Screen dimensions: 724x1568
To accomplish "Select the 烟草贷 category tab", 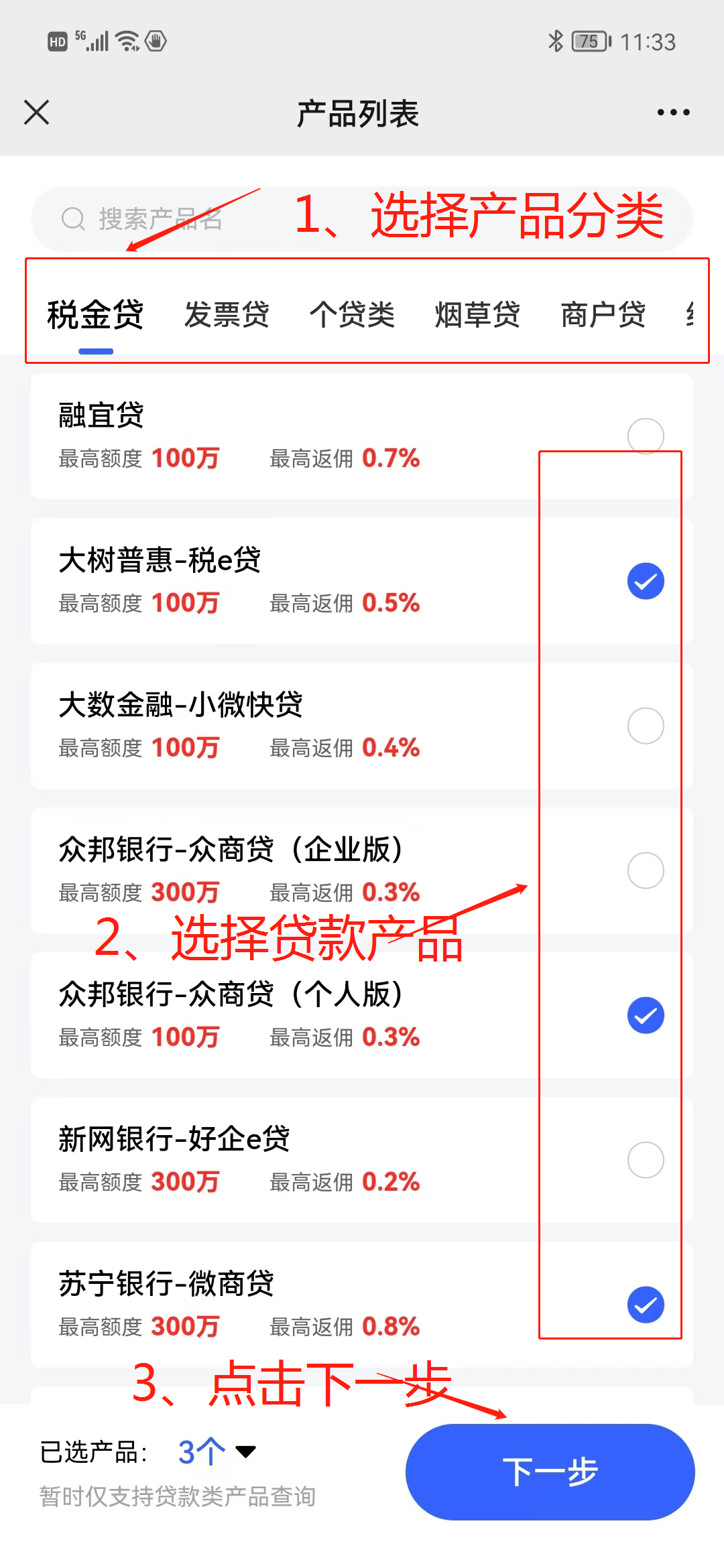I will tap(477, 314).
